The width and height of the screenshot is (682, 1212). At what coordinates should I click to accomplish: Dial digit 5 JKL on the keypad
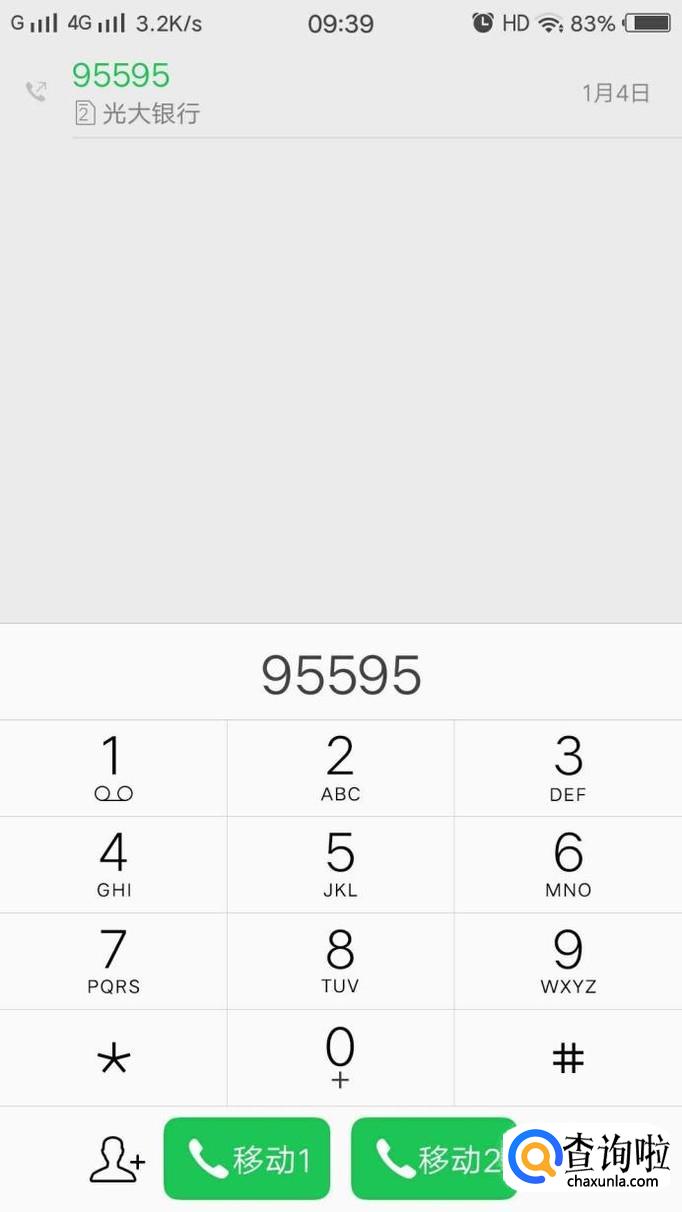pyautogui.click(x=340, y=864)
